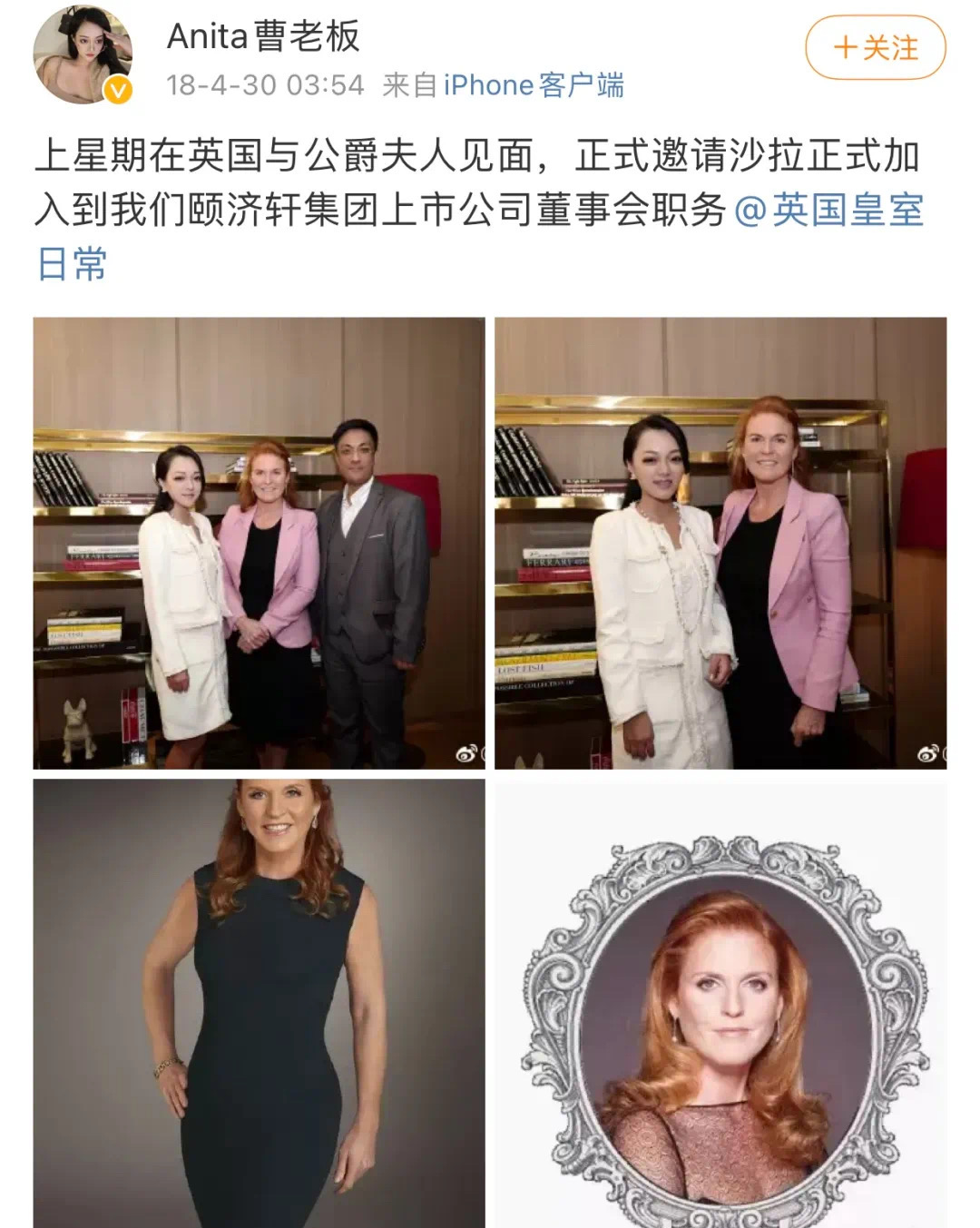Open the Anita曹老板 username link
This screenshot has width=980, height=1228.
click(263, 37)
